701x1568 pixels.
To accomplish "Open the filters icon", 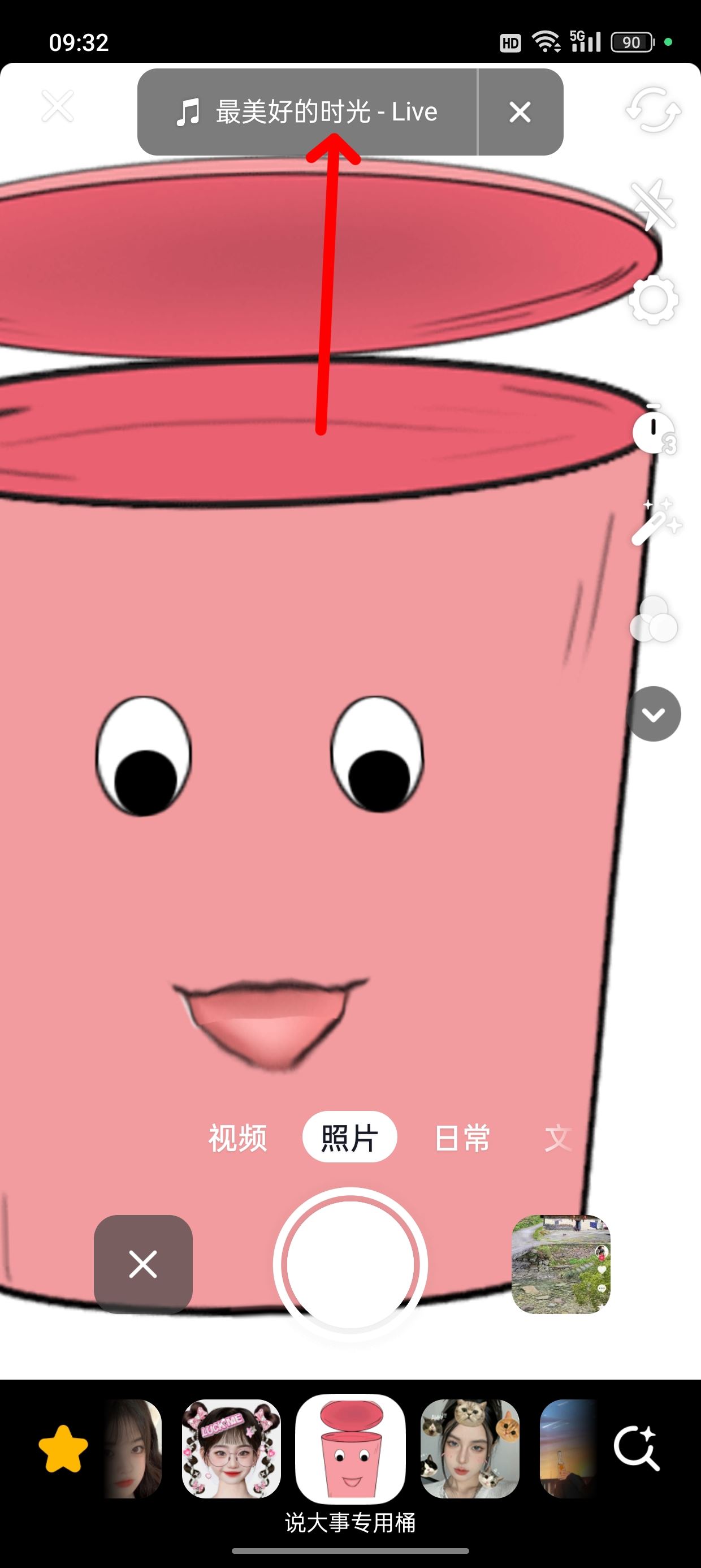I will [654, 619].
